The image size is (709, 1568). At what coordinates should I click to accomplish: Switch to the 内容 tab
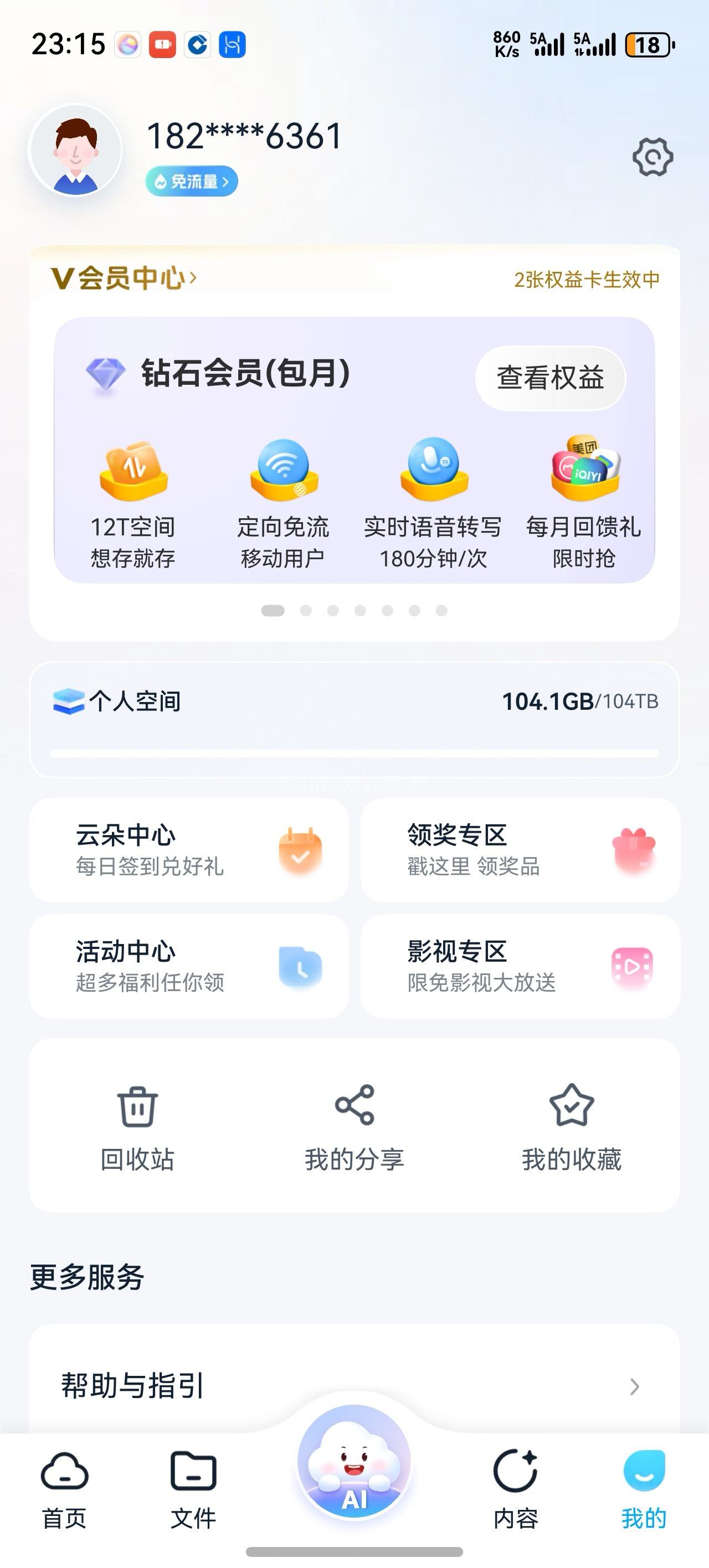515,1490
